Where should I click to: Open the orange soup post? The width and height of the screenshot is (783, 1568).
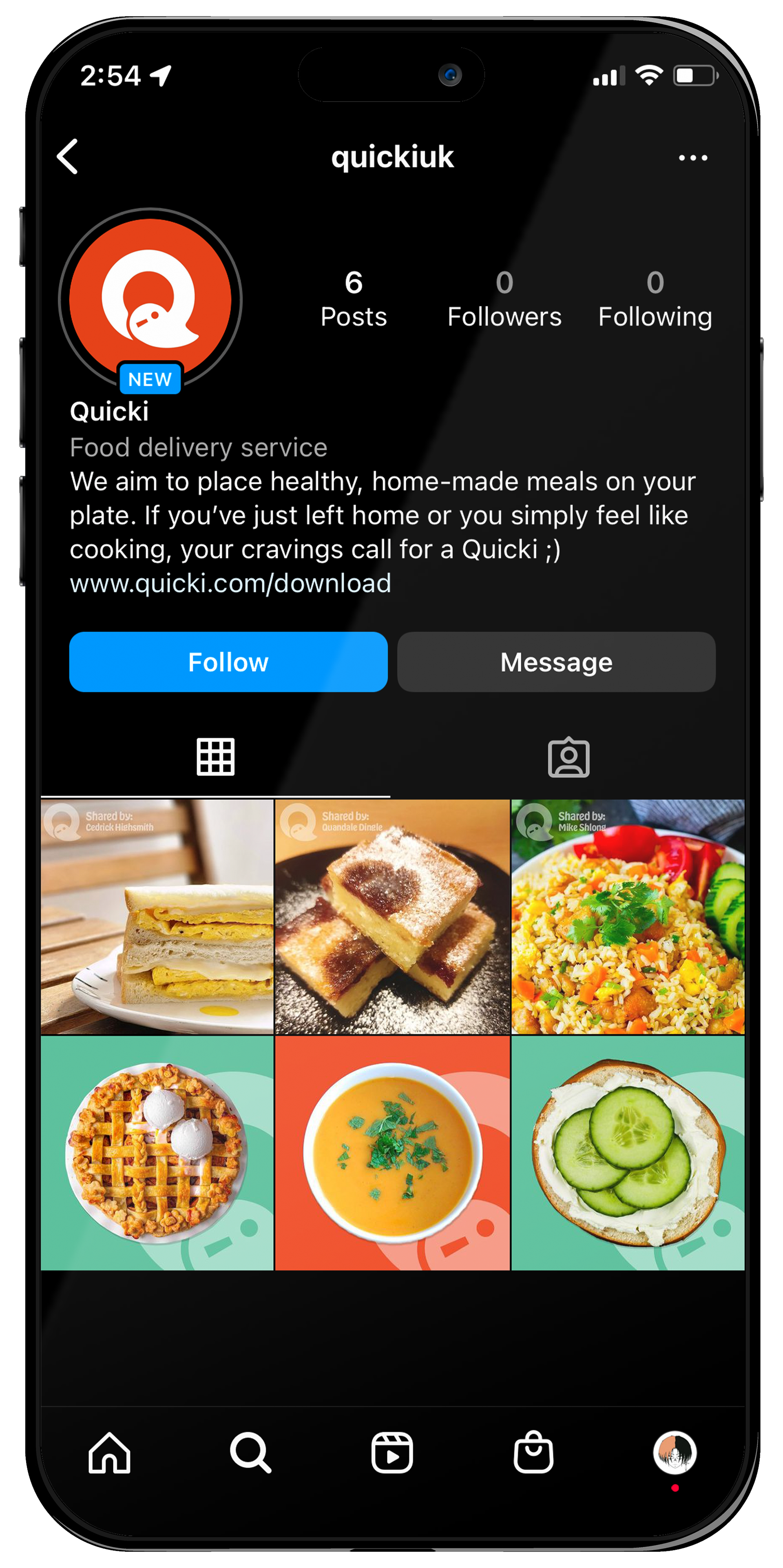coord(392,1153)
